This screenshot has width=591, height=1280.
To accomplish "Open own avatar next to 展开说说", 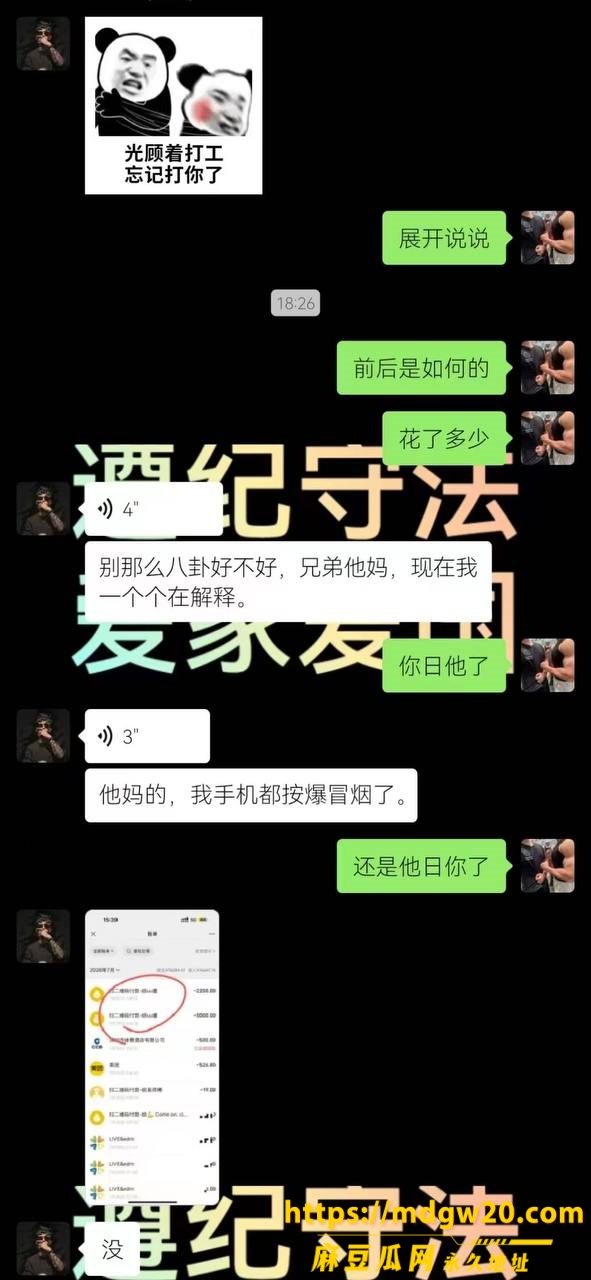I will pos(547,237).
